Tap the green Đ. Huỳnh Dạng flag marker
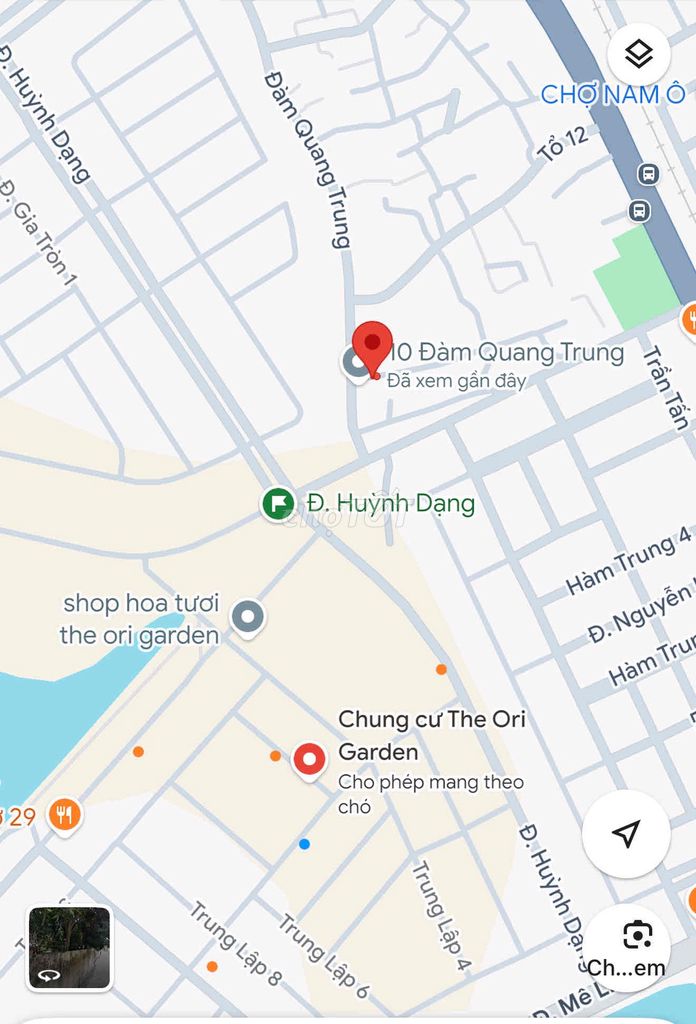696x1024 pixels. click(277, 503)
